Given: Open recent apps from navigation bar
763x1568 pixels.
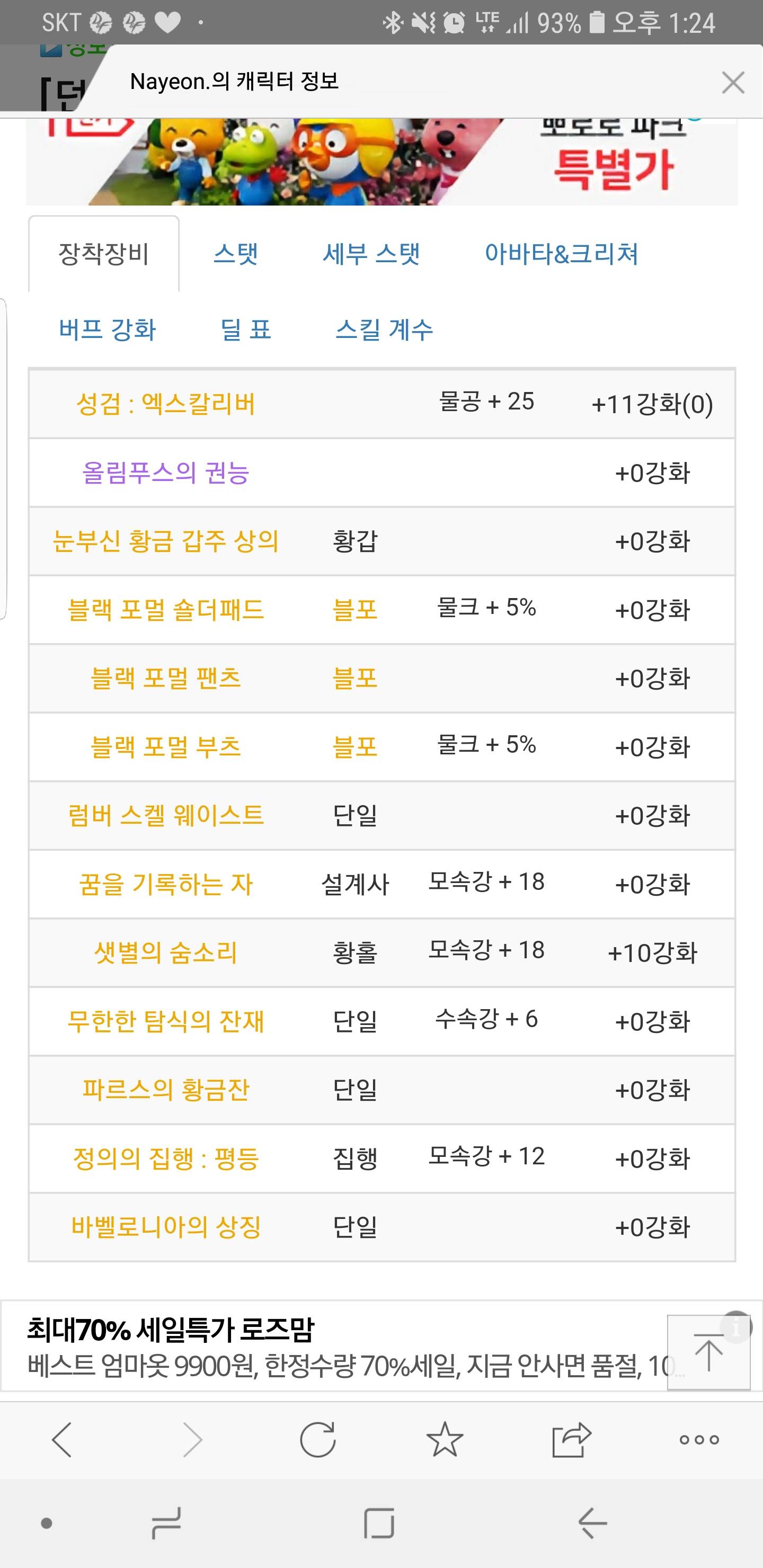Looking at the screenshot, I should 166,1523.
